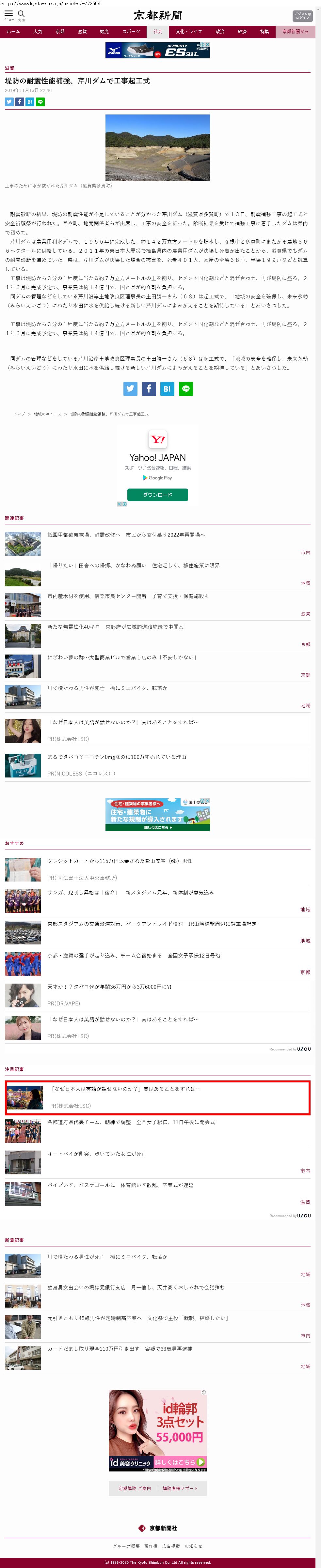Open カードだまし取り現金110万円 article
This screenshot has width=321, height=1568.
click(x=120, y=1348)
